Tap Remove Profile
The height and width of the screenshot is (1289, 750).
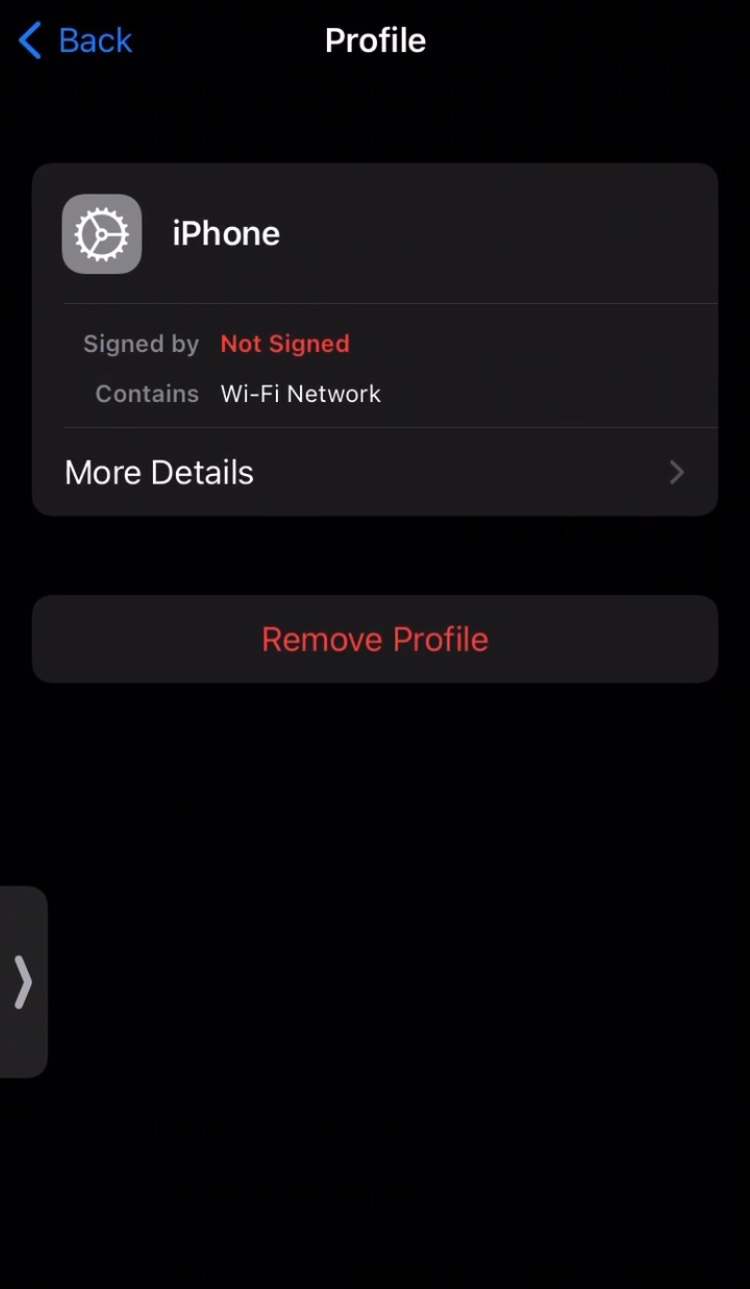click(x=374, y=639)
